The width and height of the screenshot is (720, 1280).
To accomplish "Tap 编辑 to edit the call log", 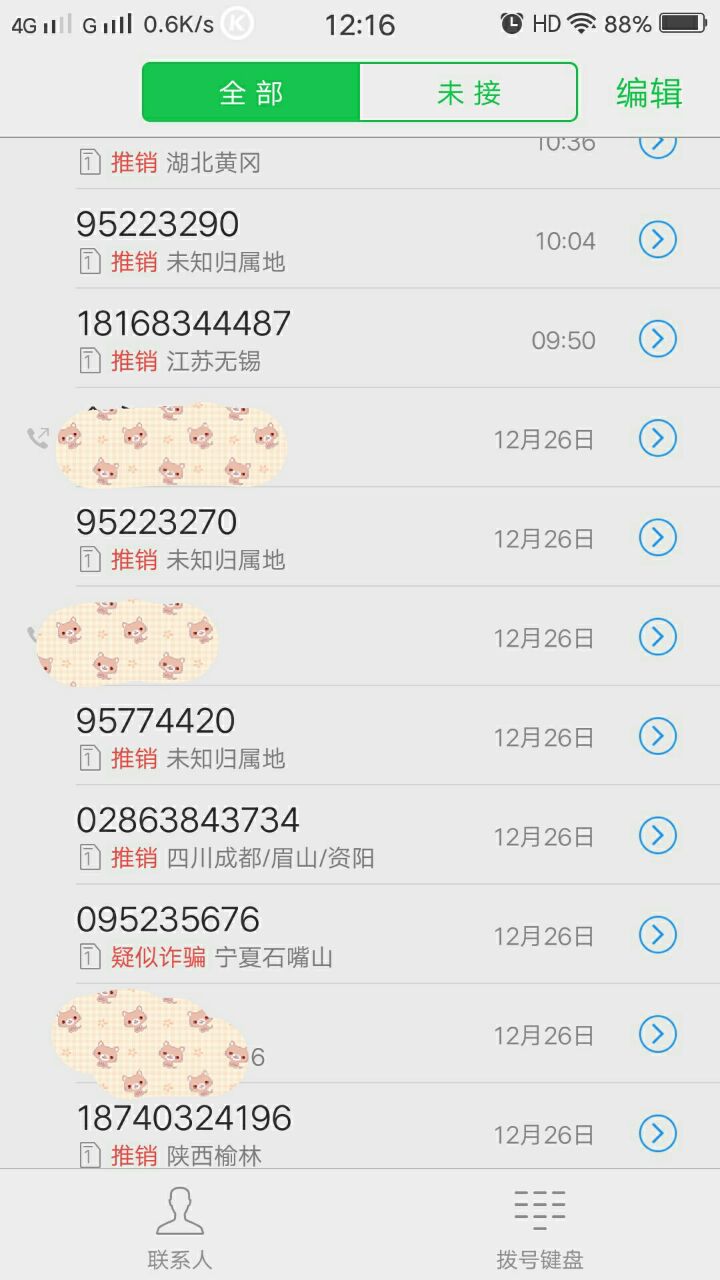I will coord(649,93).
